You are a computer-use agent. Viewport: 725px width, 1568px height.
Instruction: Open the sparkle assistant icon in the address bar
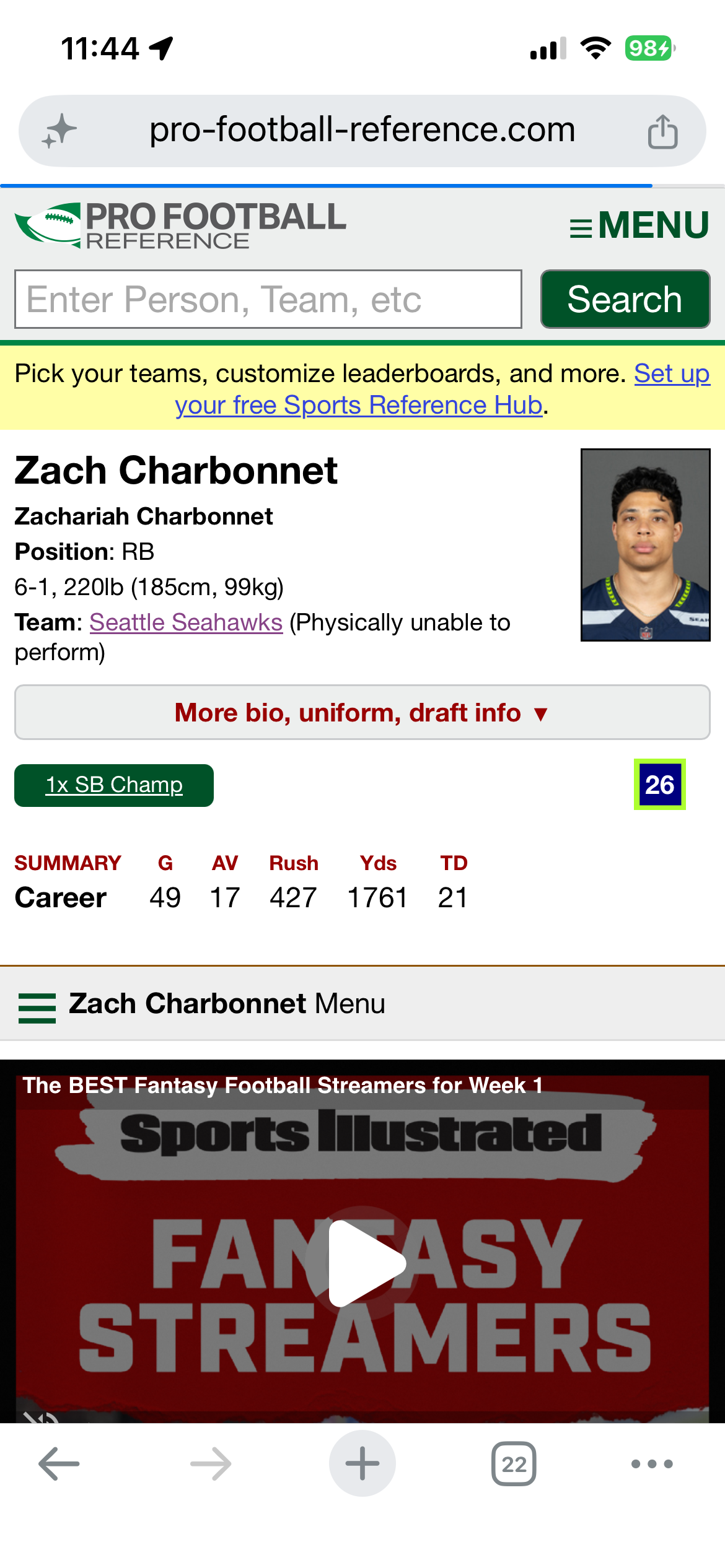59,131
